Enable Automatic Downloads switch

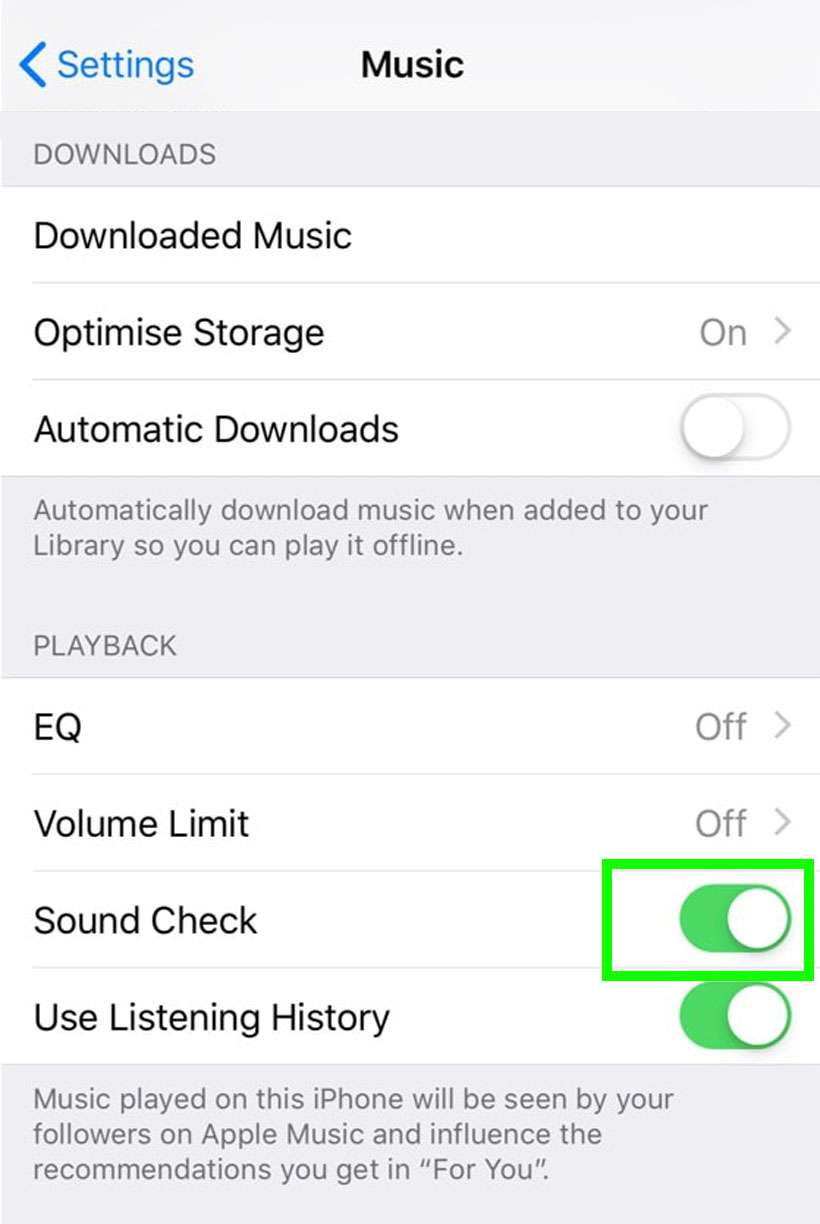coord(734,430)
